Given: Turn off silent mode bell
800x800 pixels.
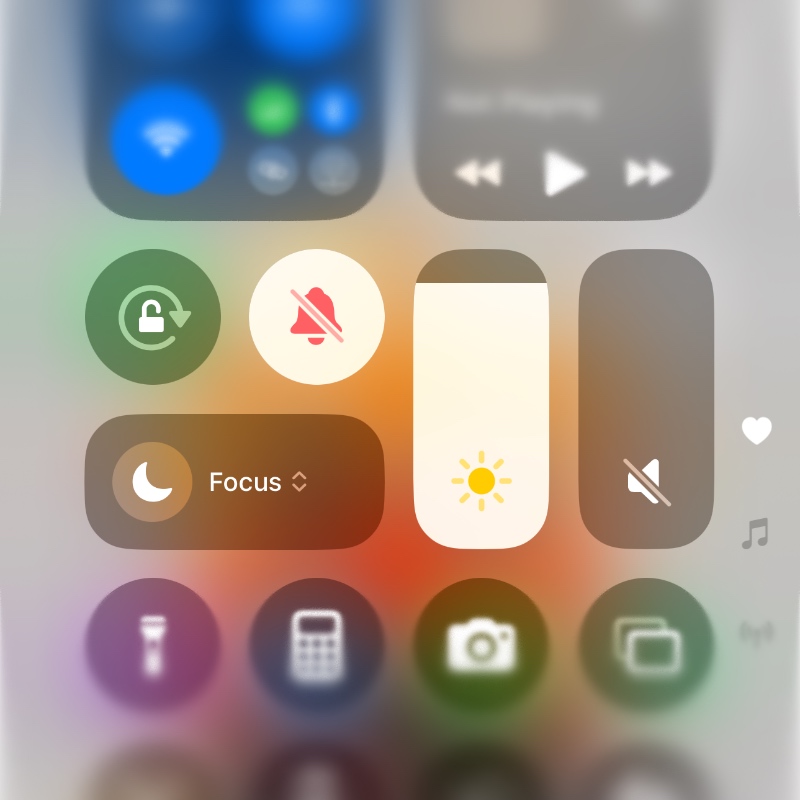Looking at the screenshot, I should pos(316,317).
